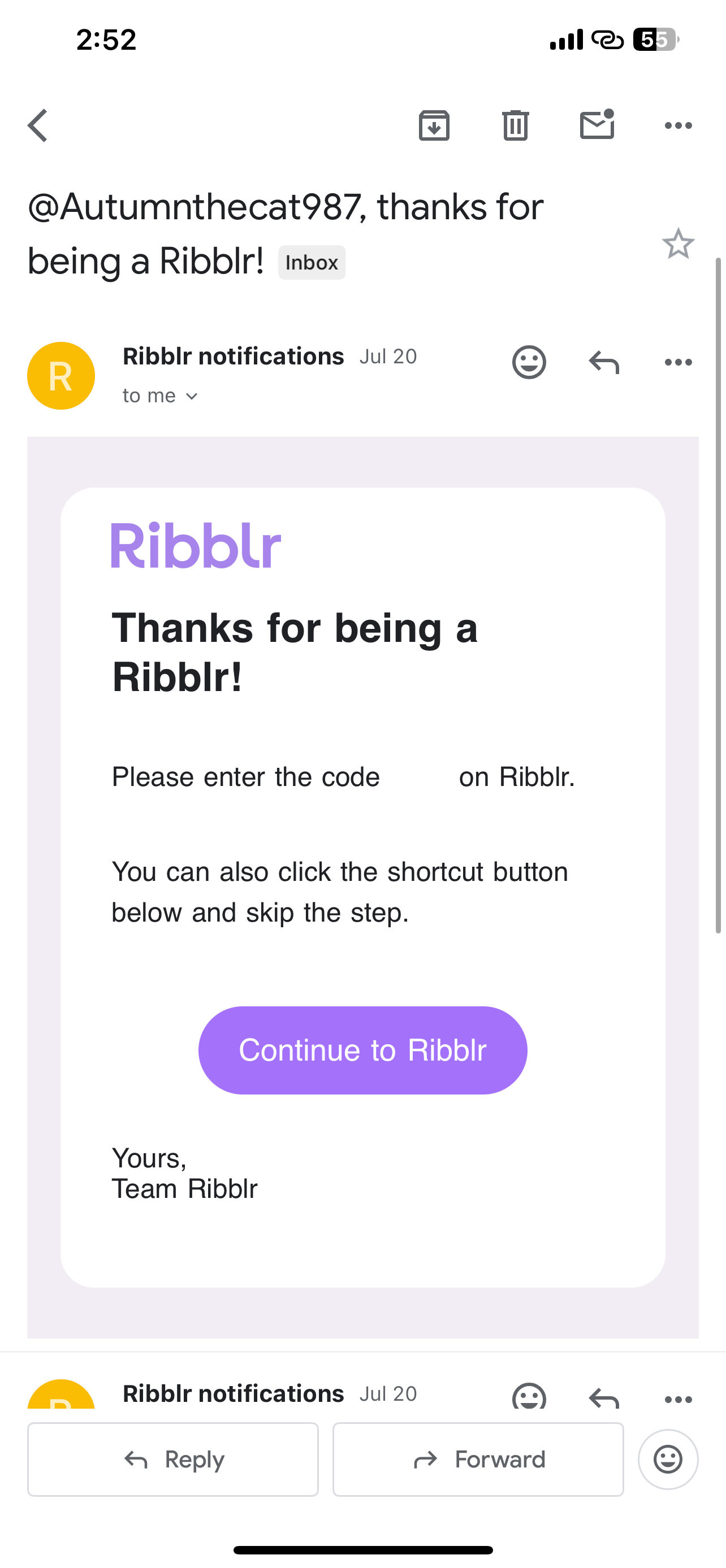
Task: Mark the email as unread
Action: 597,124
